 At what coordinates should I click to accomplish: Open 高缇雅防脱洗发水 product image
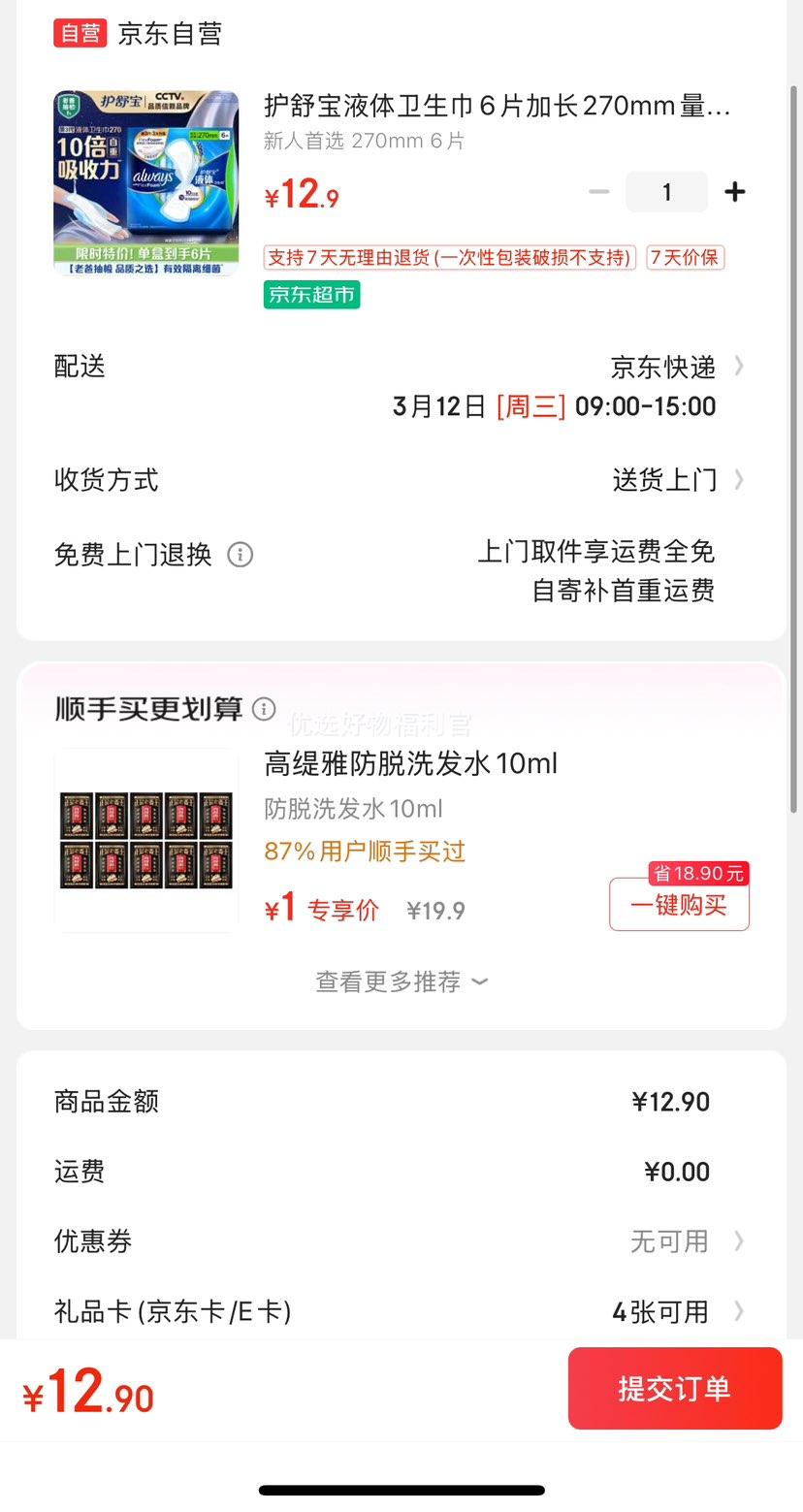(146, 840)
